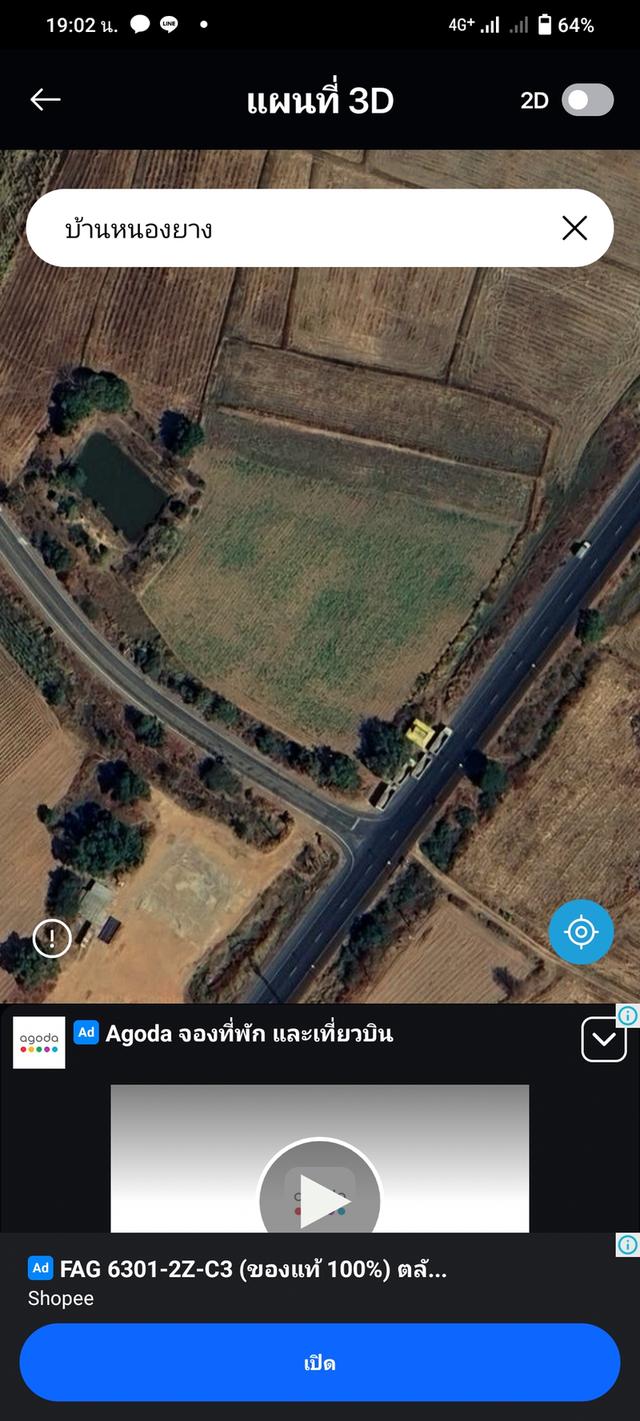The image size is (640, 1421).
Task: Clear the บ้านหนองยาง search text
Action: [x=575, y=229]
